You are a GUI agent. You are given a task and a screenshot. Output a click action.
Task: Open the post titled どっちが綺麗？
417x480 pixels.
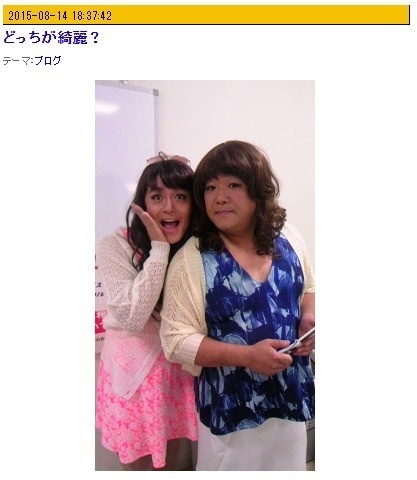pyautogui.click(x=51, y=38)
